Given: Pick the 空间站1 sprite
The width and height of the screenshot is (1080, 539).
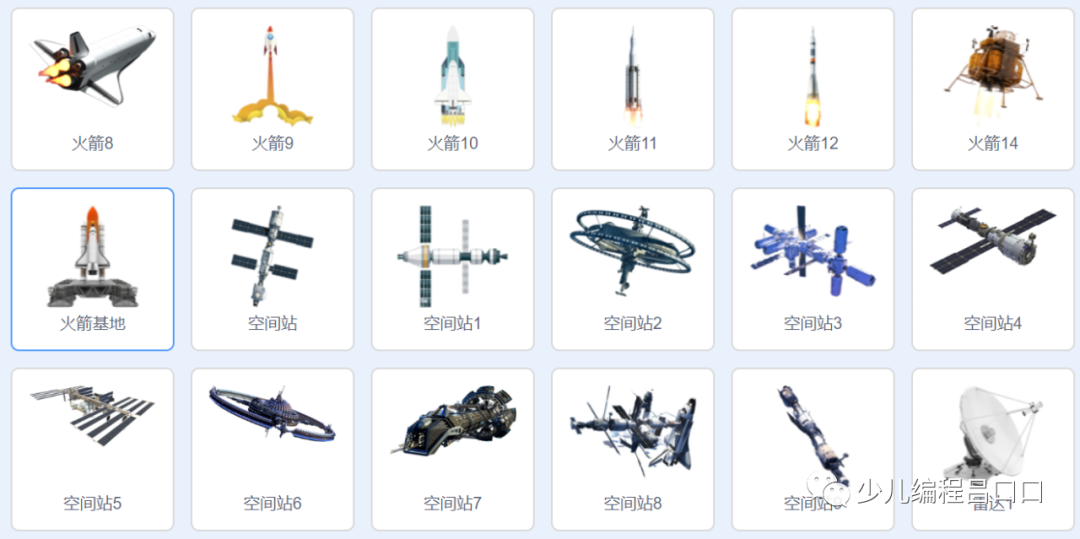Looking at the screenshot, I should point(452,268).
